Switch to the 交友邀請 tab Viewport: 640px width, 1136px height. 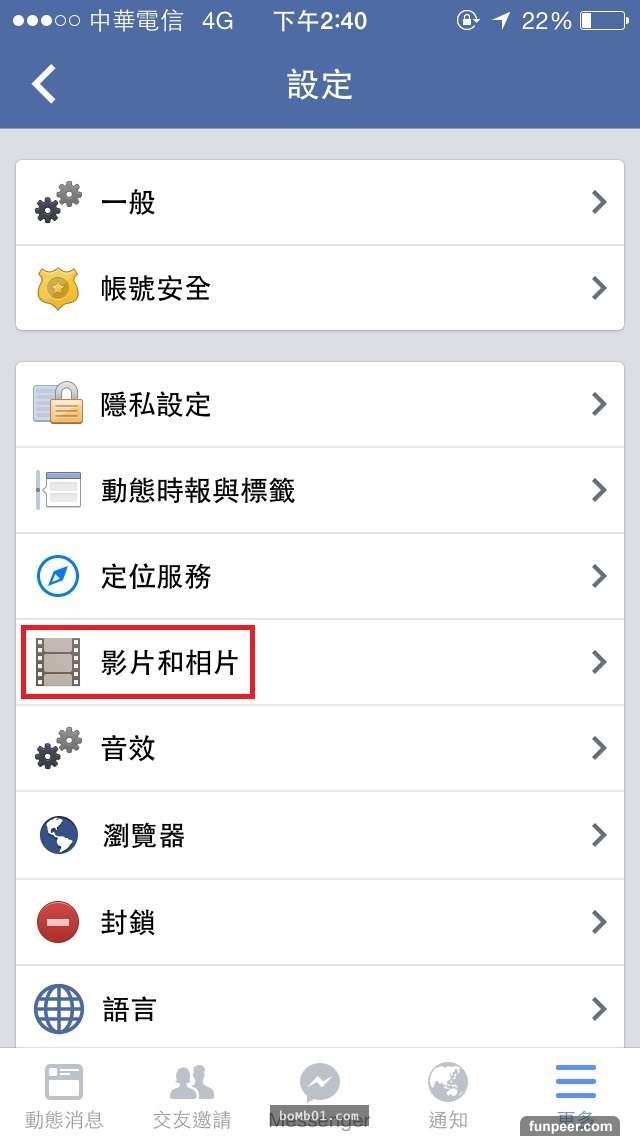(192, 1094)
